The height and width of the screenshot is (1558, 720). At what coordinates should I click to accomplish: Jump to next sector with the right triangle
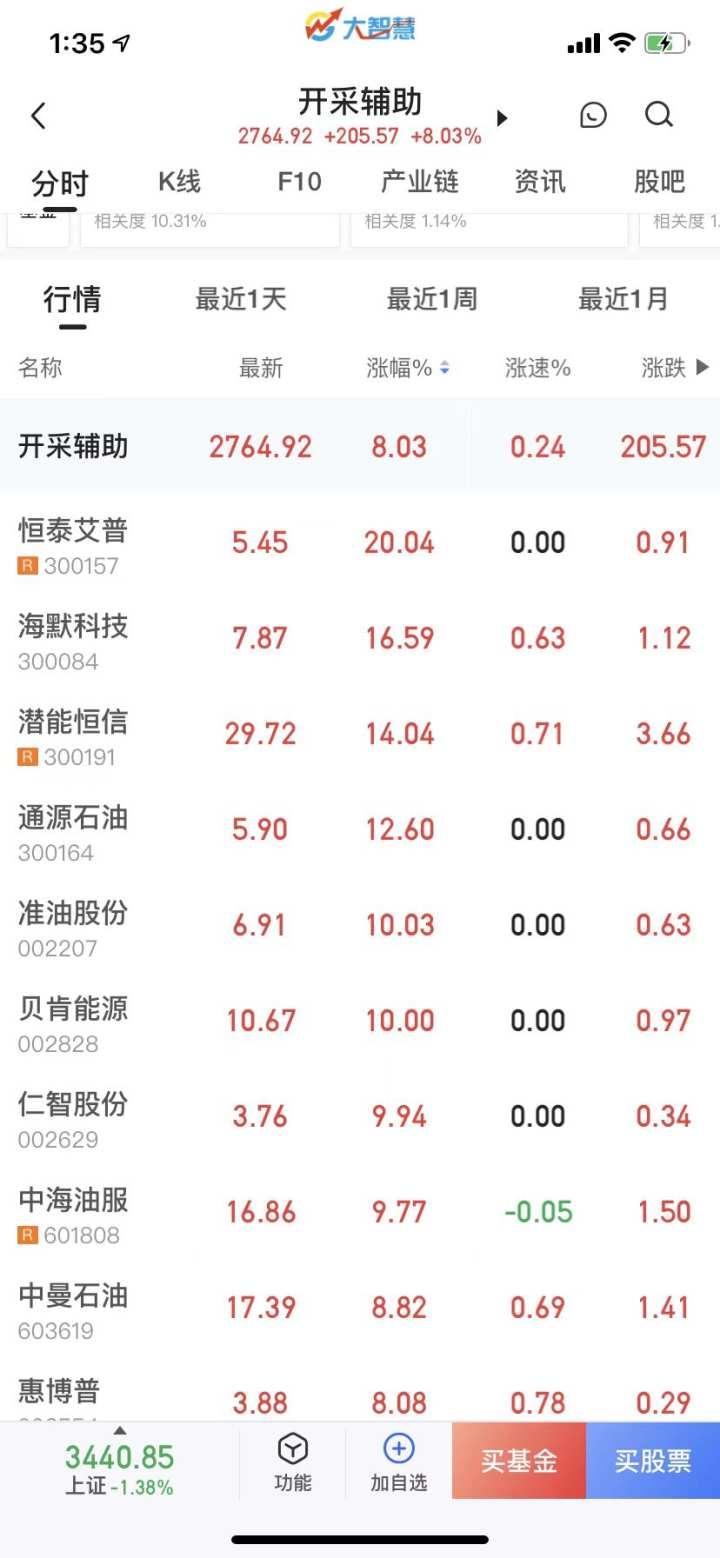point(502,118)
